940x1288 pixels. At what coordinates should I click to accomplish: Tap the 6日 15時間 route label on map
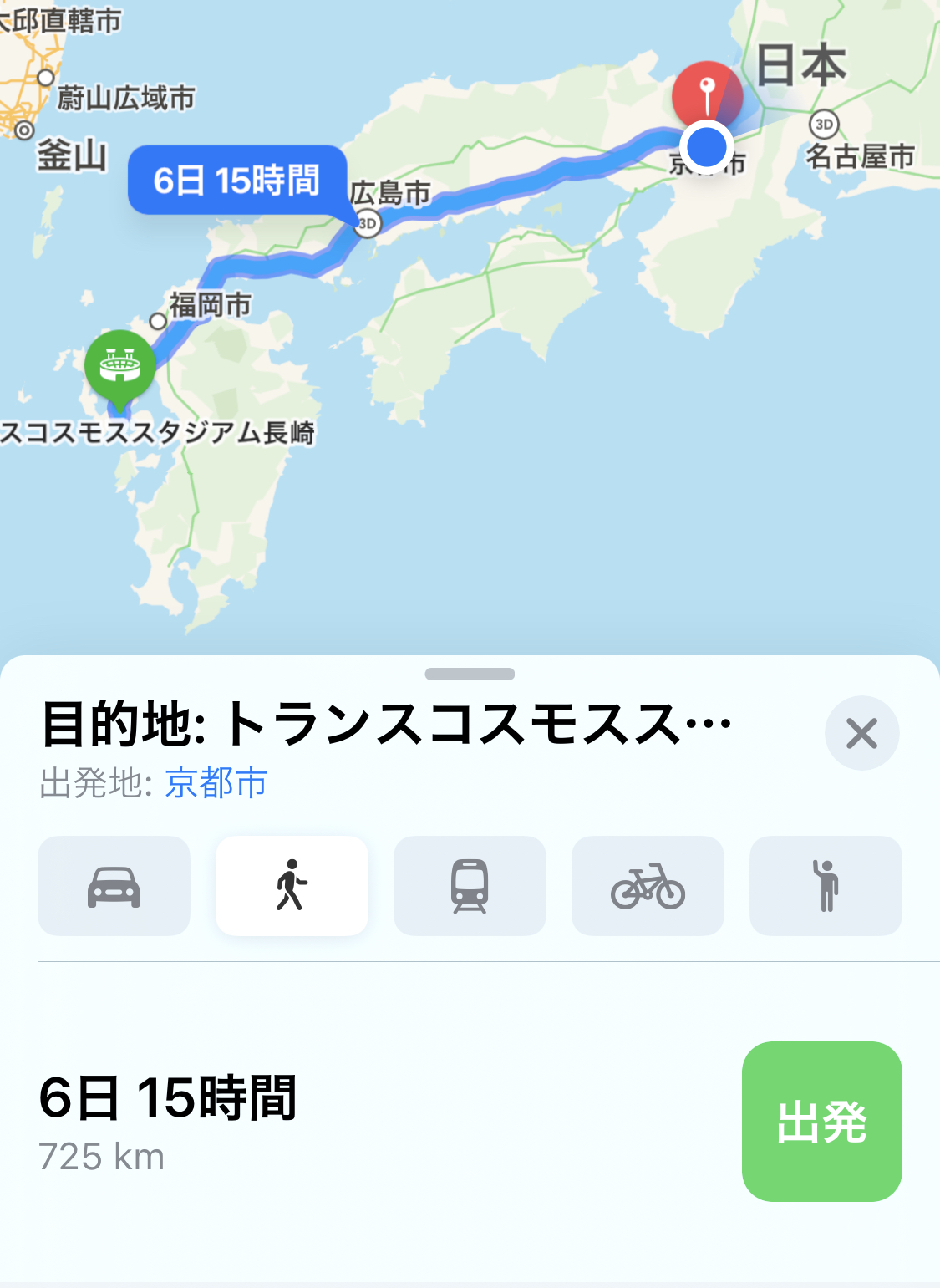pyautogui.click(x=237, y=180)
